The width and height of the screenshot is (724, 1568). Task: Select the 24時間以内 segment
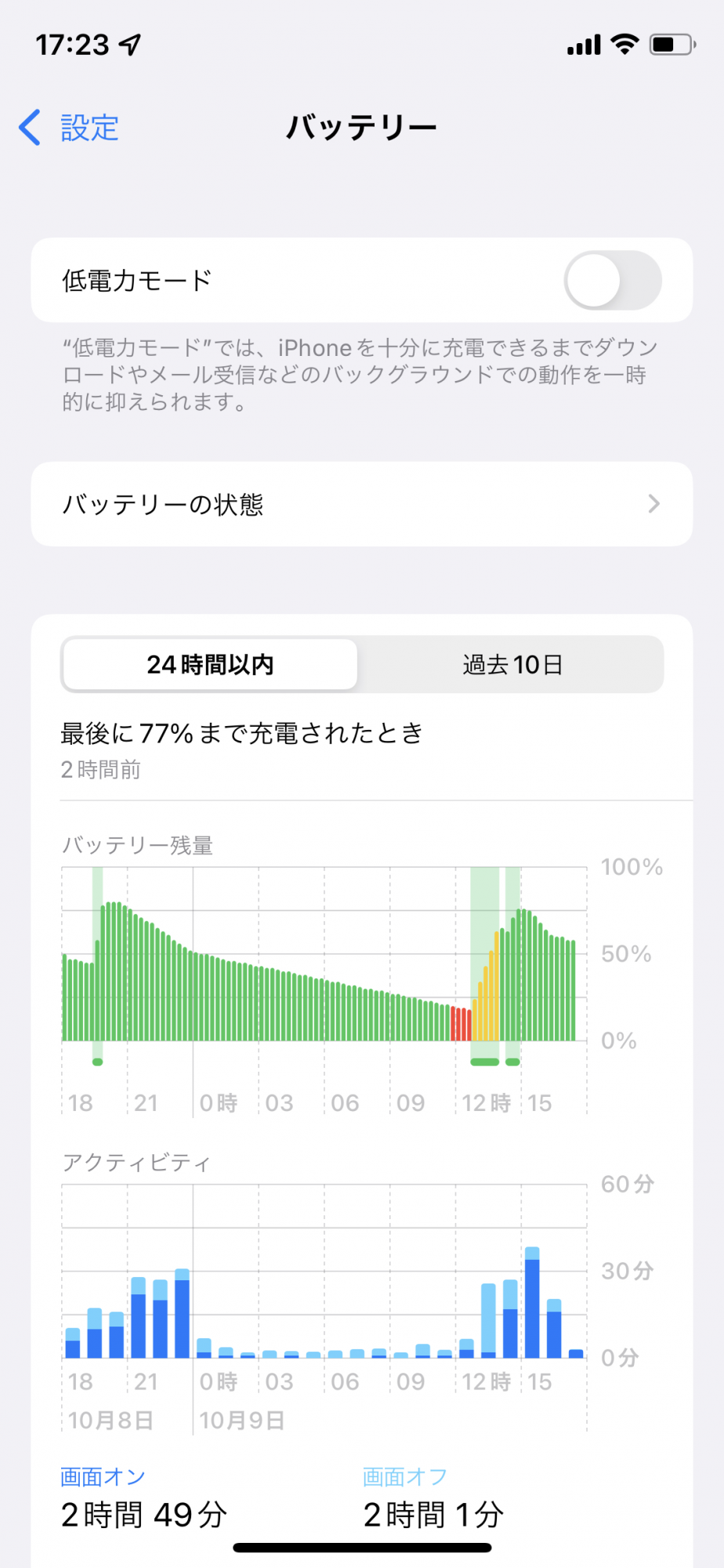click(x=210, y=665)
